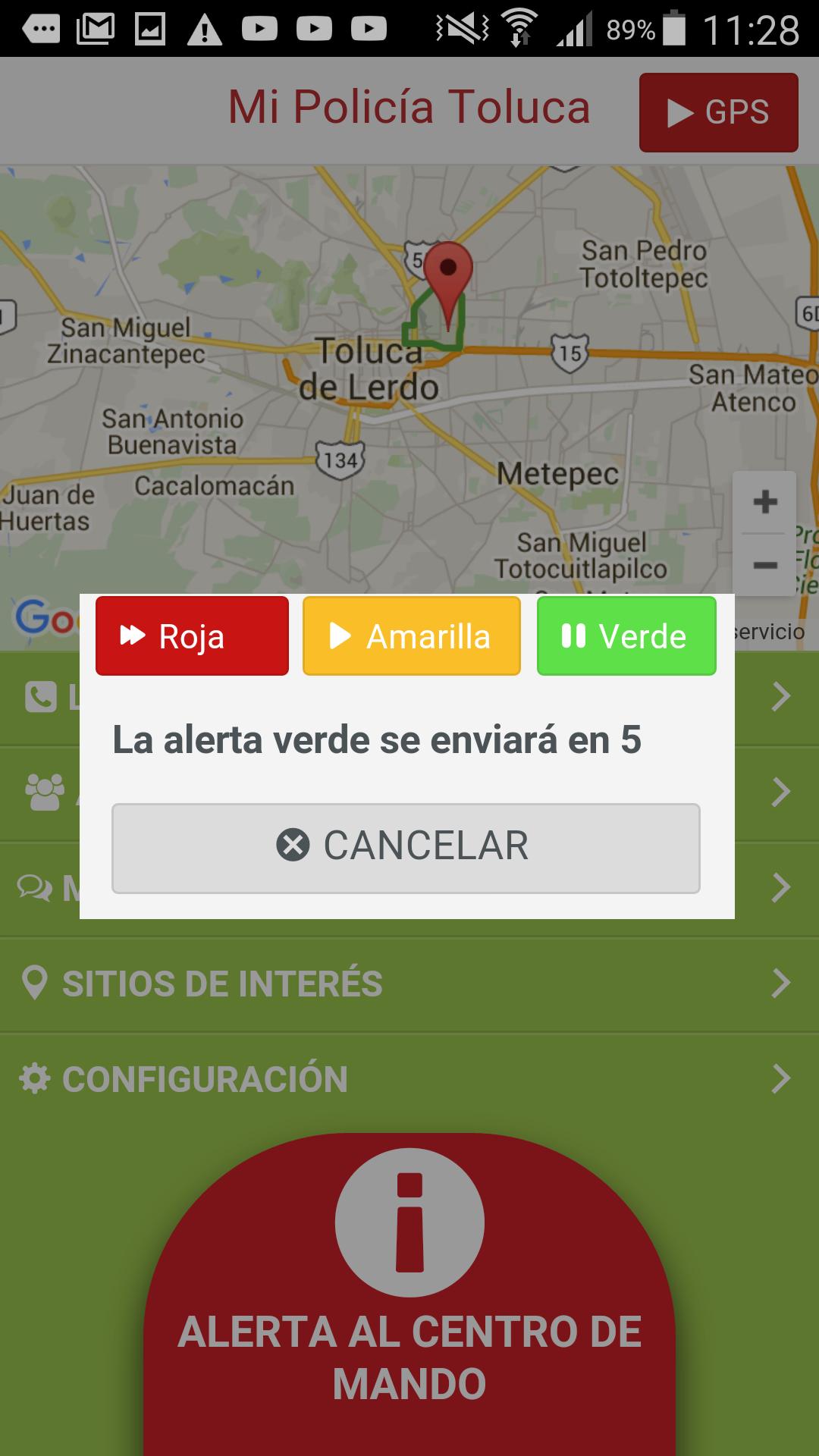Activate the GPS button
The image size is (819, 1456).
pyautogui.click(x=718, y=112)
